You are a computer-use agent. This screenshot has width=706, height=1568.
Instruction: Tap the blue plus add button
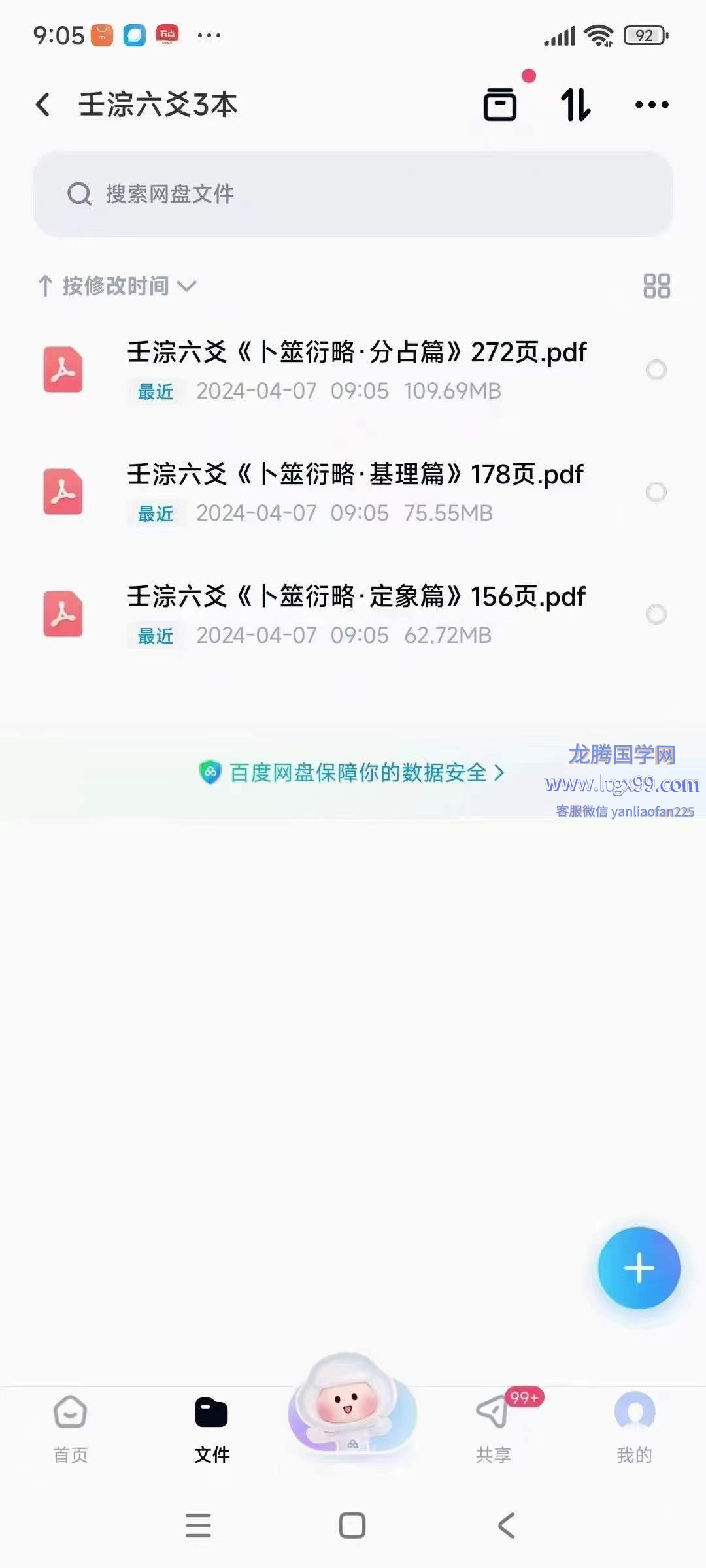click(x=639, y=1268)
